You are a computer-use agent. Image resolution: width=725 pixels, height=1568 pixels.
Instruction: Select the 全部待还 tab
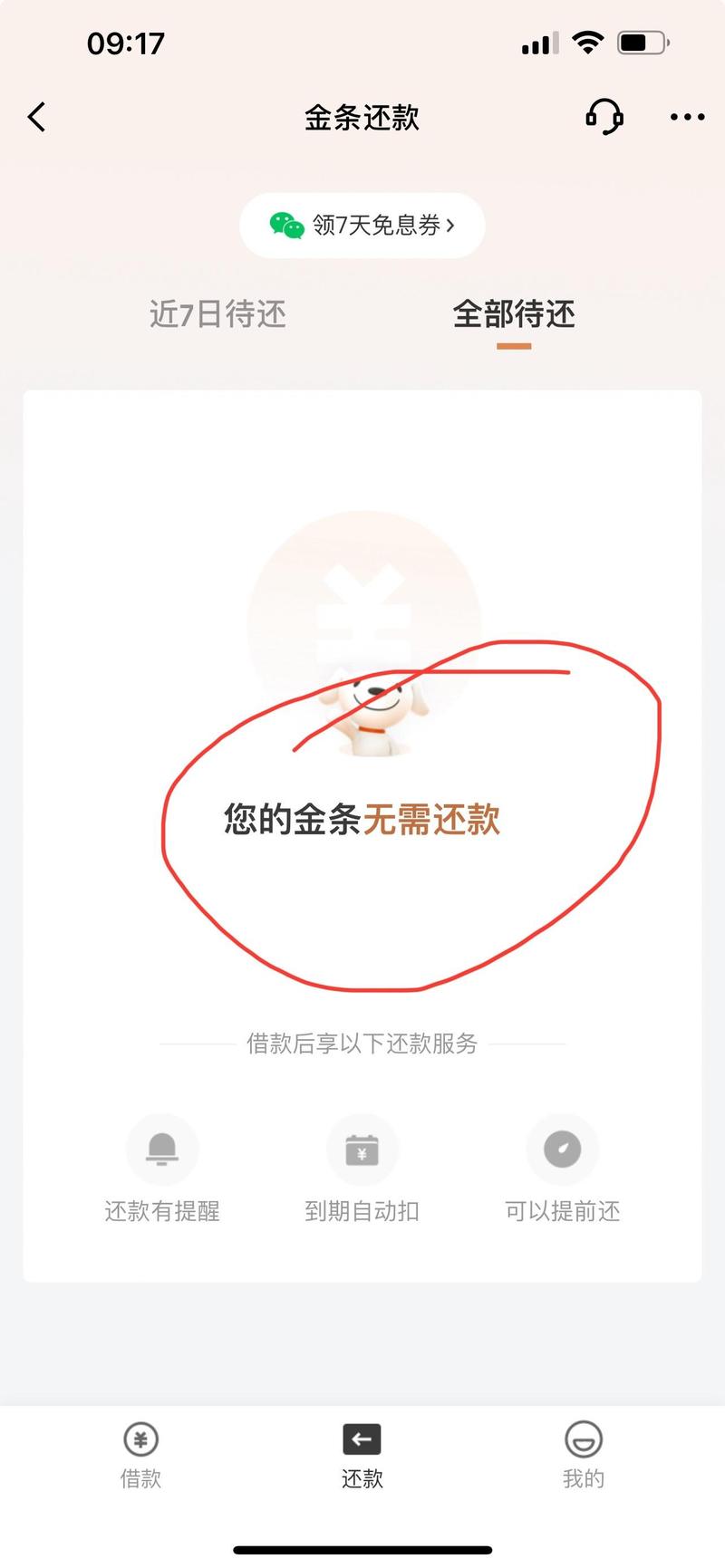(x=514, y=314)
